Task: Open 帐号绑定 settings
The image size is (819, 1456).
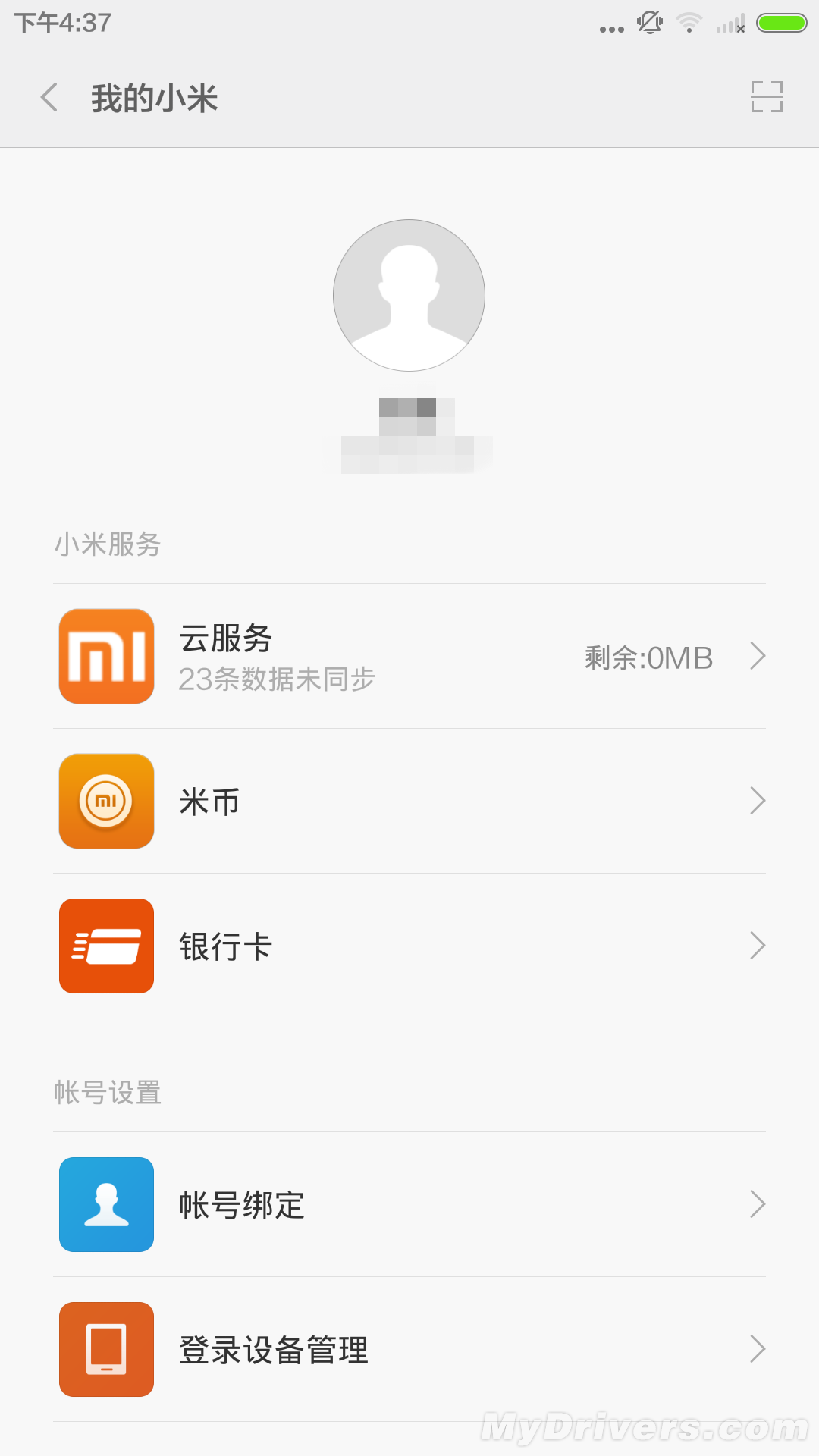Action: tap(409, 1205)
